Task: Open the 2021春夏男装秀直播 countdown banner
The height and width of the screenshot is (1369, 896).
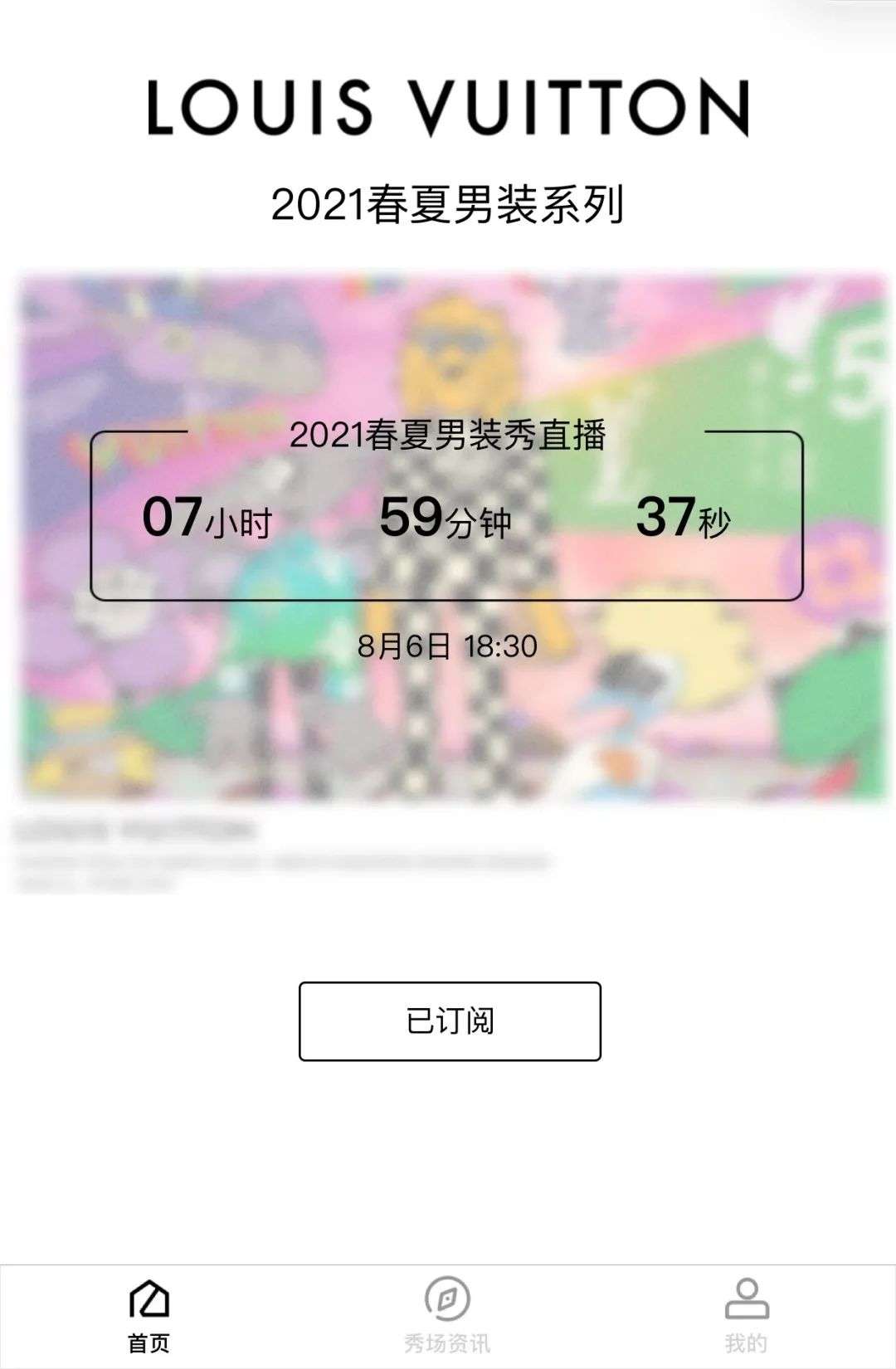Action: pos(446,515)
